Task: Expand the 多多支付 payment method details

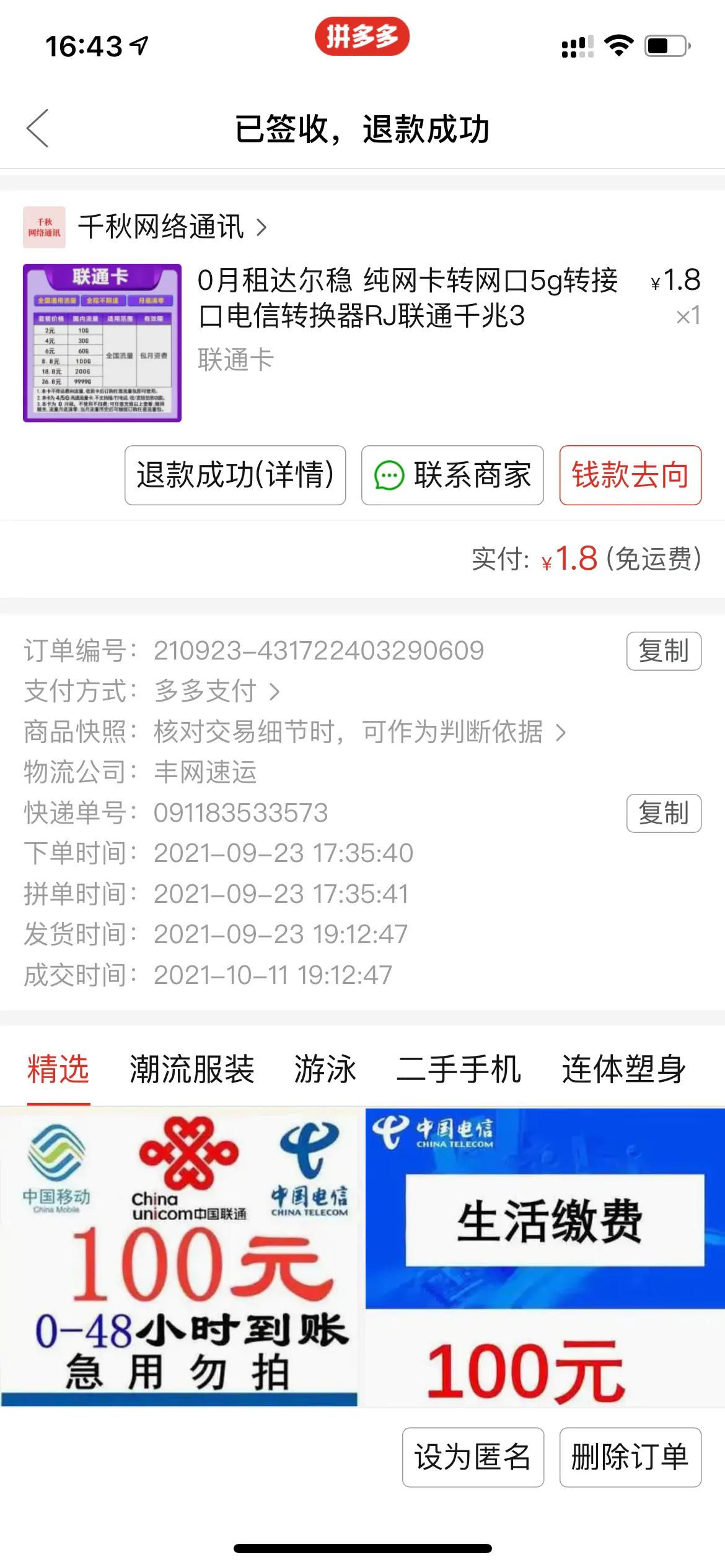Action: 211,692
